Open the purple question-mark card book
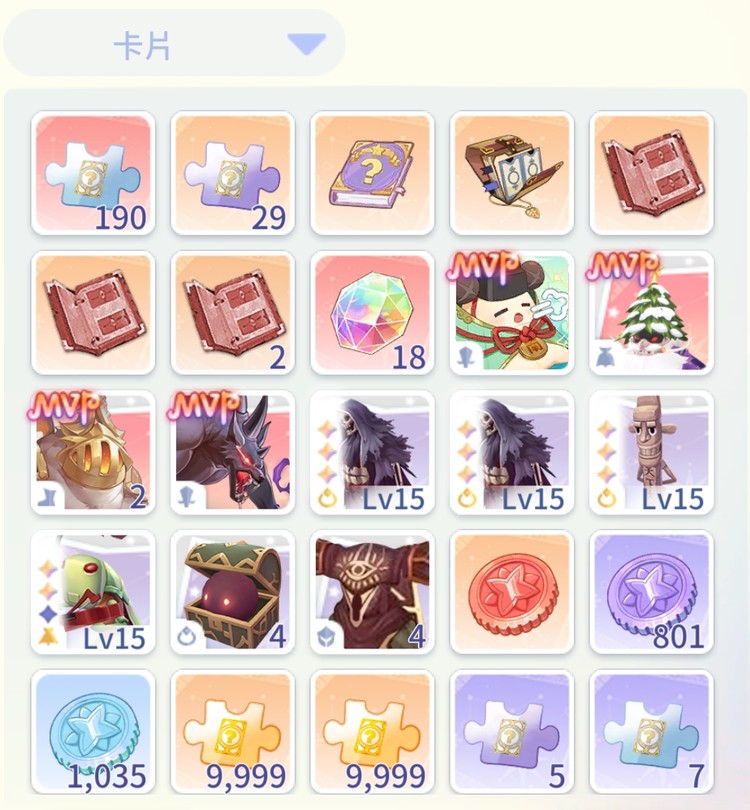 coord(373,173)
